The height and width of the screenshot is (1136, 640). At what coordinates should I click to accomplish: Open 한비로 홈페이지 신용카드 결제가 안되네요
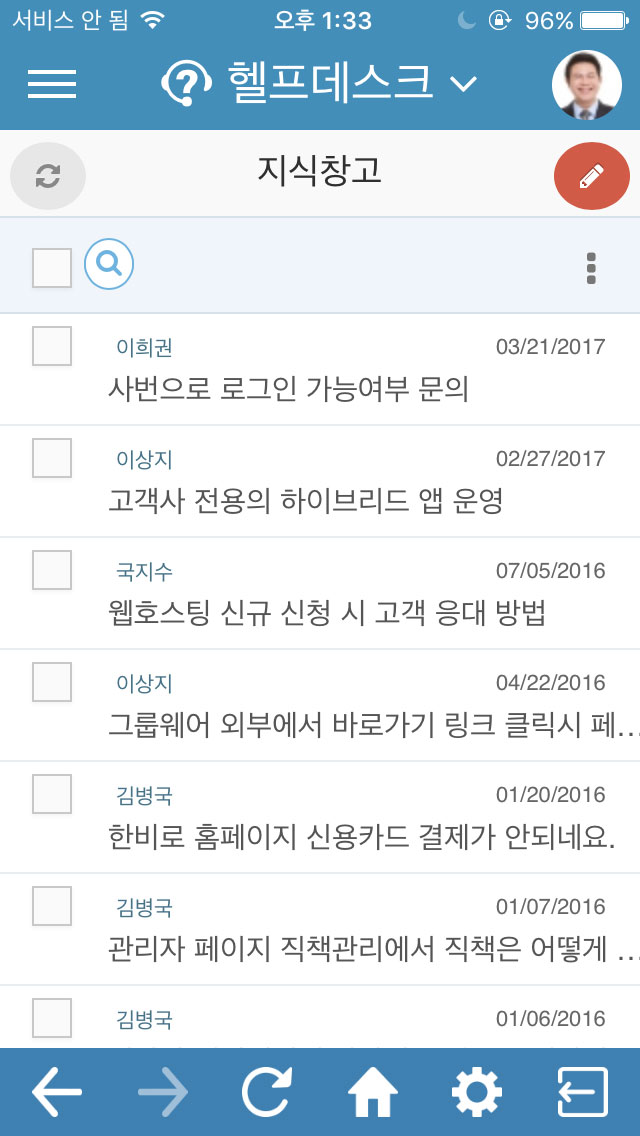pyautogui.click(x=362, y=838)
